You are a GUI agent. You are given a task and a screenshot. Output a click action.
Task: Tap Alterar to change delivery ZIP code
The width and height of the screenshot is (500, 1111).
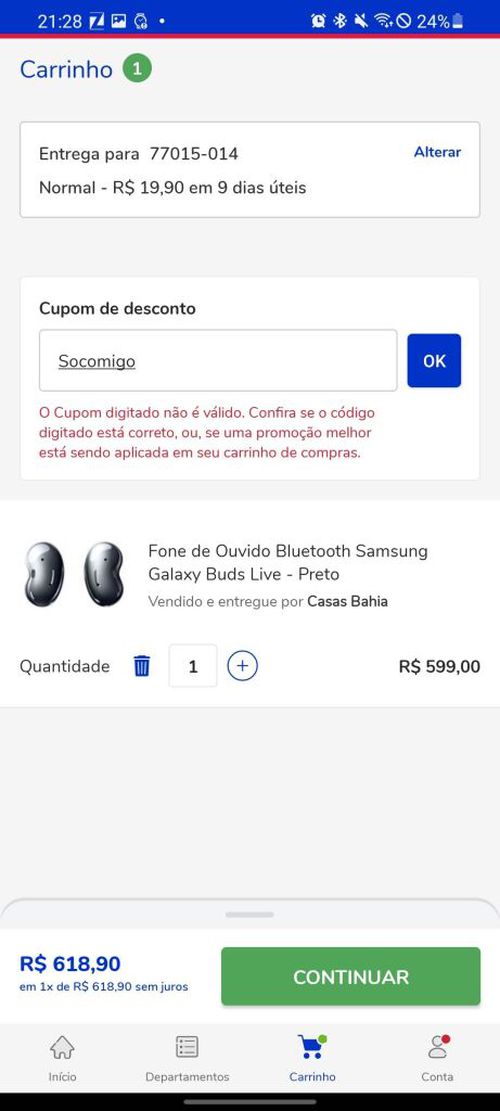[437, 152]
